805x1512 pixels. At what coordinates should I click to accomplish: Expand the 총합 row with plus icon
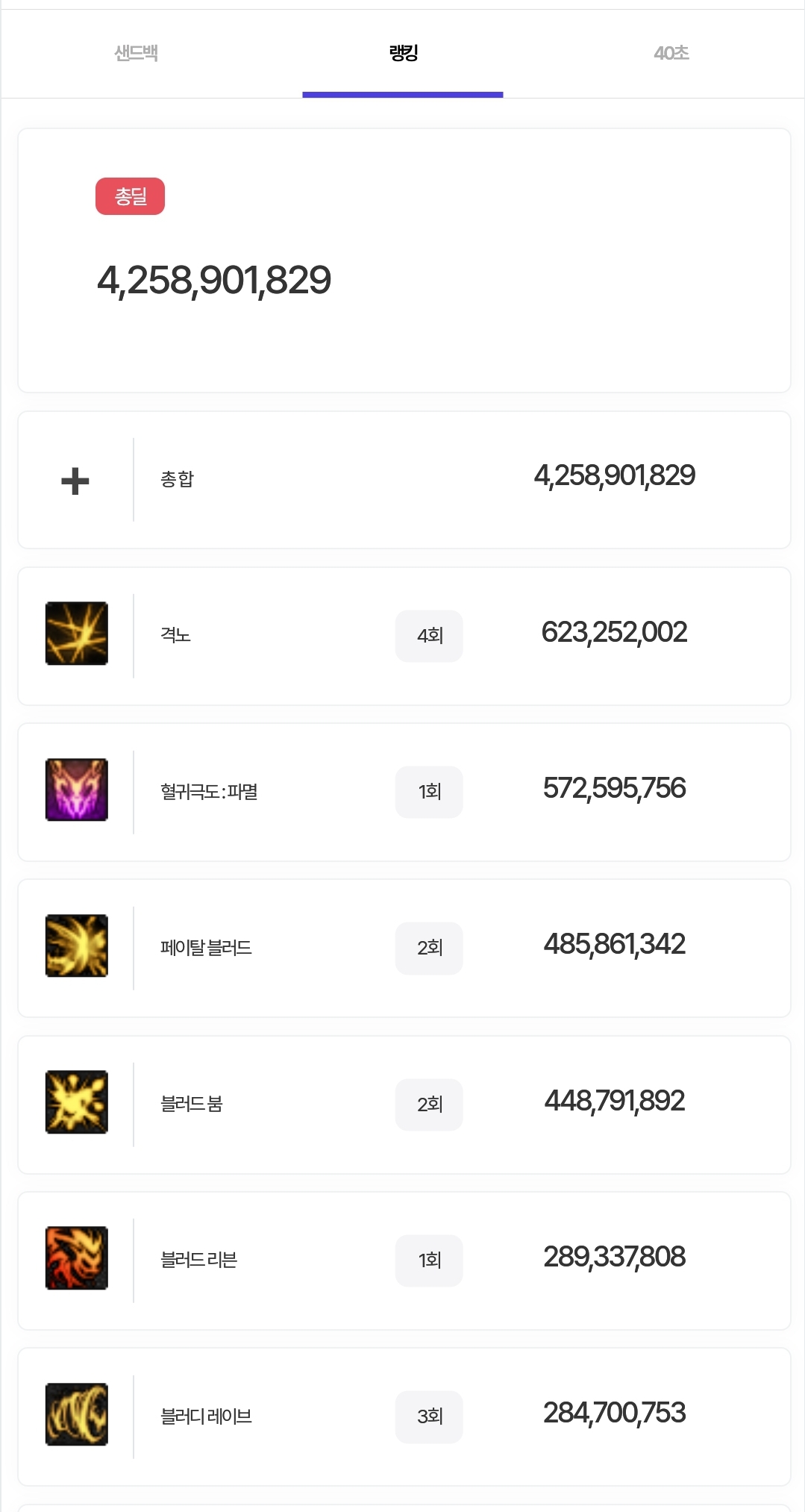[404, 480]
